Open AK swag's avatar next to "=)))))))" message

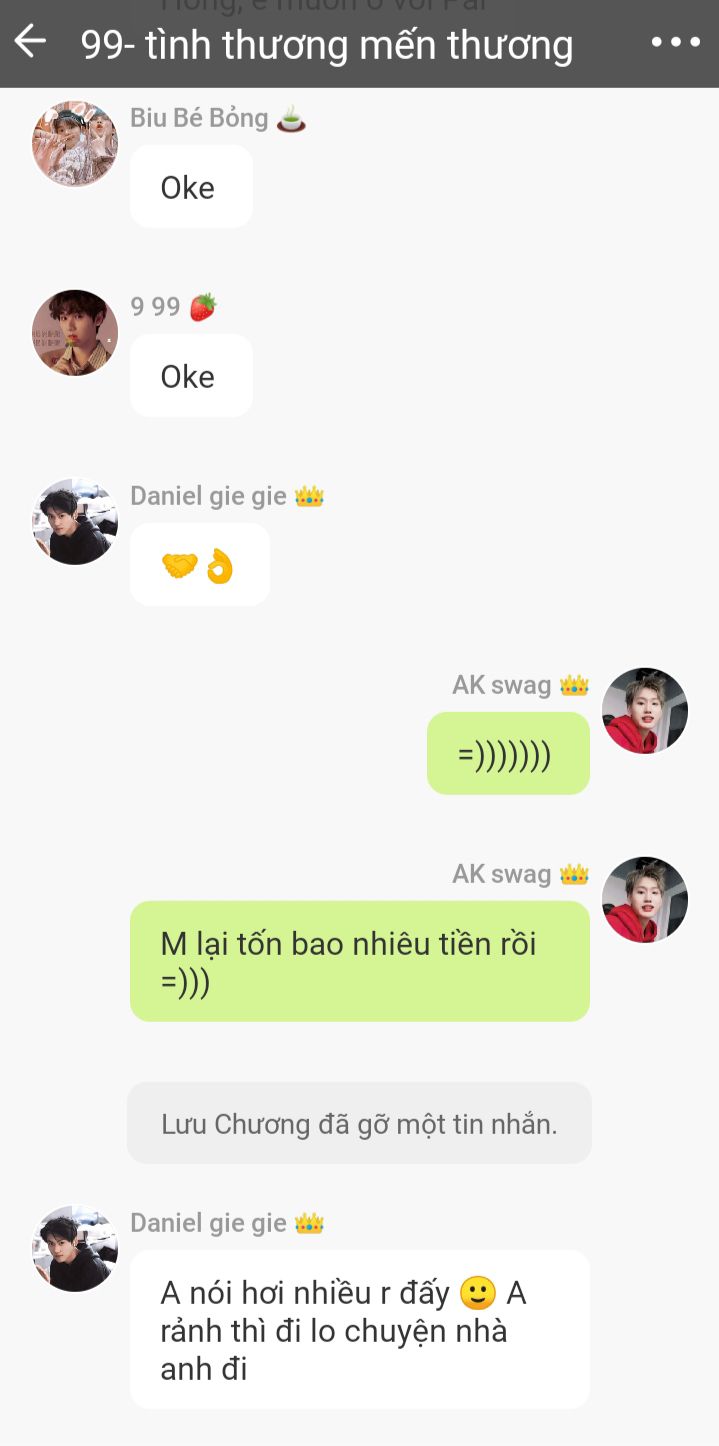[644, 710]
